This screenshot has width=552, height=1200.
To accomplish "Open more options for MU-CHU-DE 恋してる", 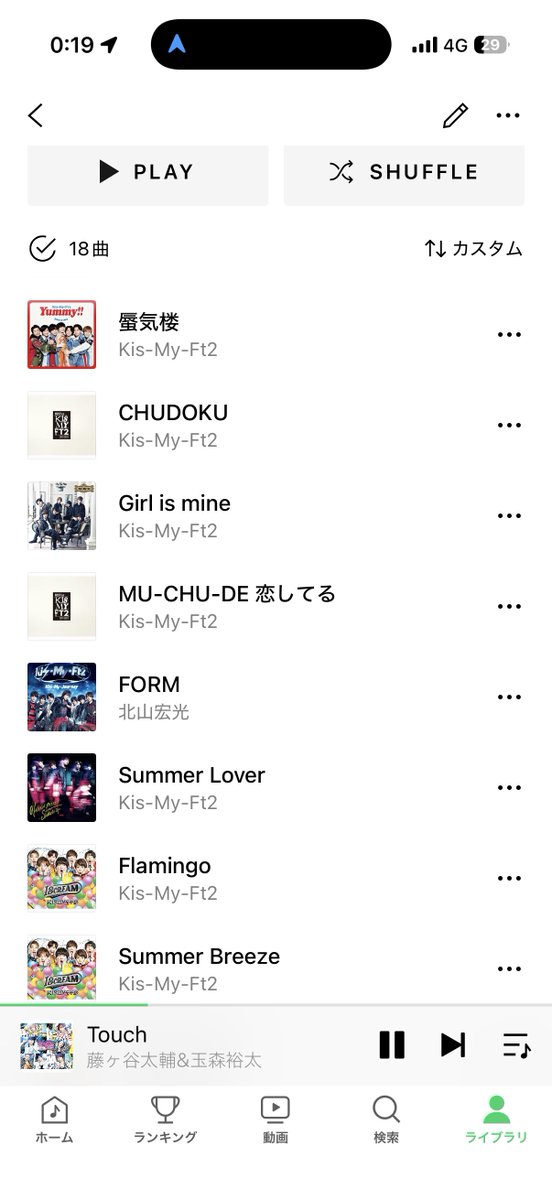I will point(509,607).
